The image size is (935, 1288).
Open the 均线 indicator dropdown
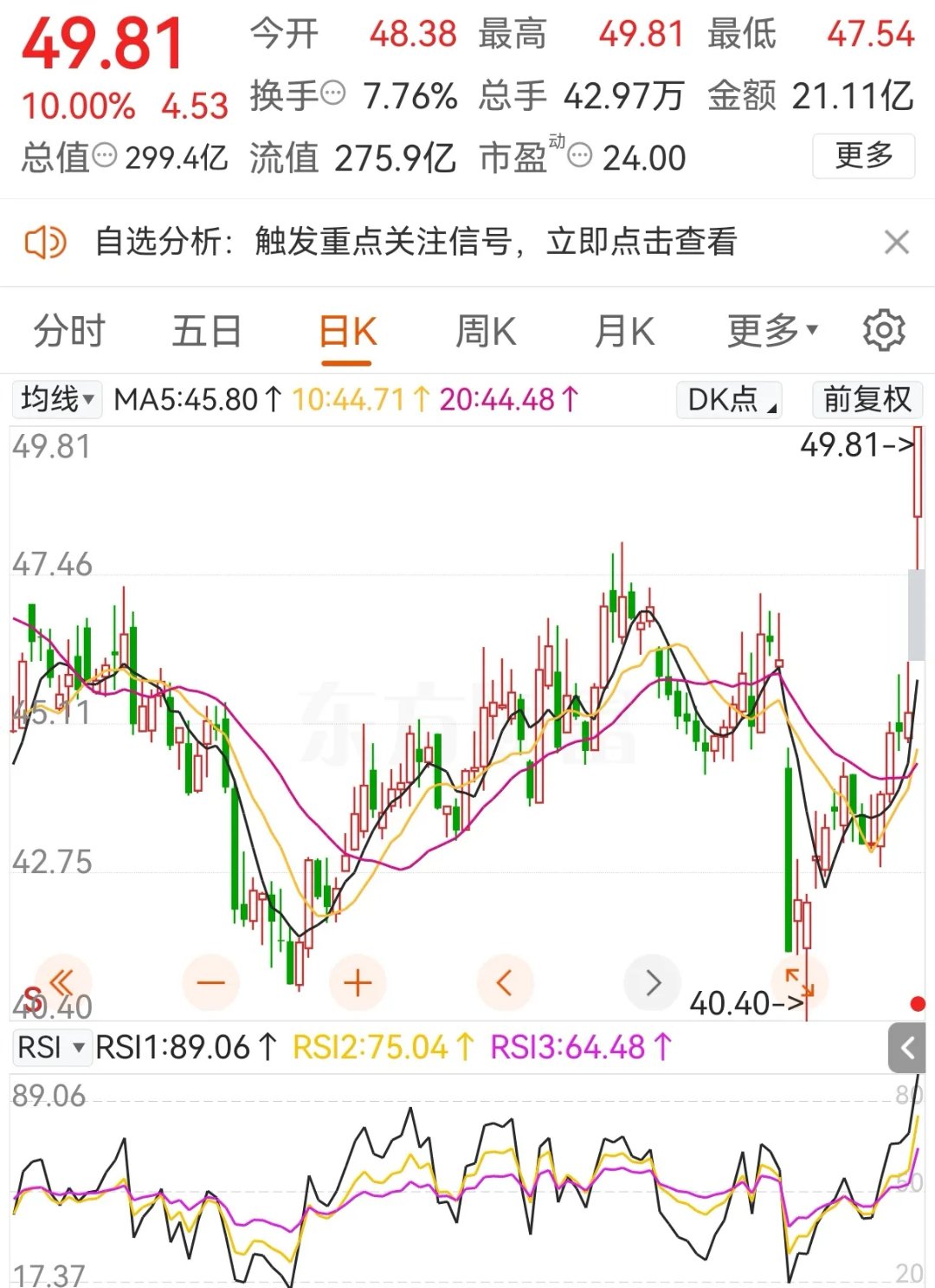(x=57, y=399)
